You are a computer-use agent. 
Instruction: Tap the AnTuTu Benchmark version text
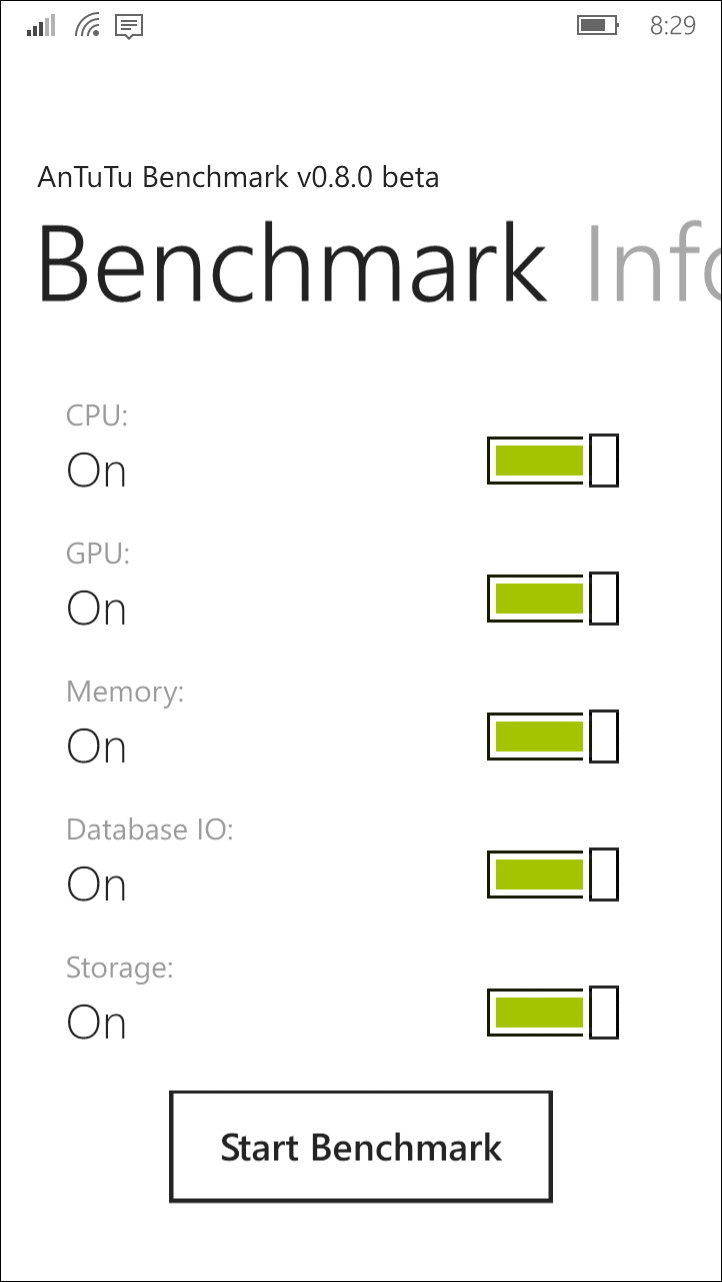(x=237, y=177)
